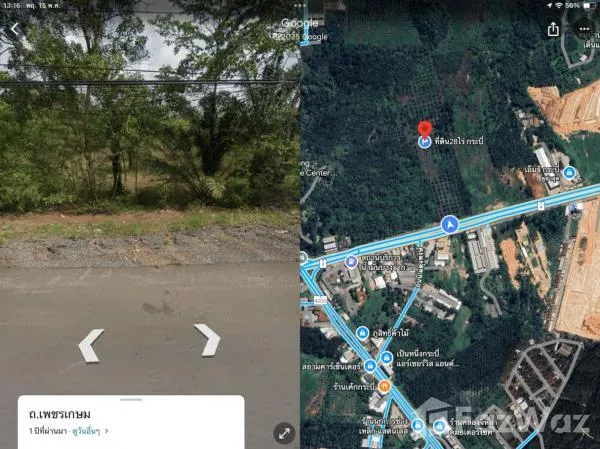
Task: Move Street View along the left arrow
Action: point(91,345)
